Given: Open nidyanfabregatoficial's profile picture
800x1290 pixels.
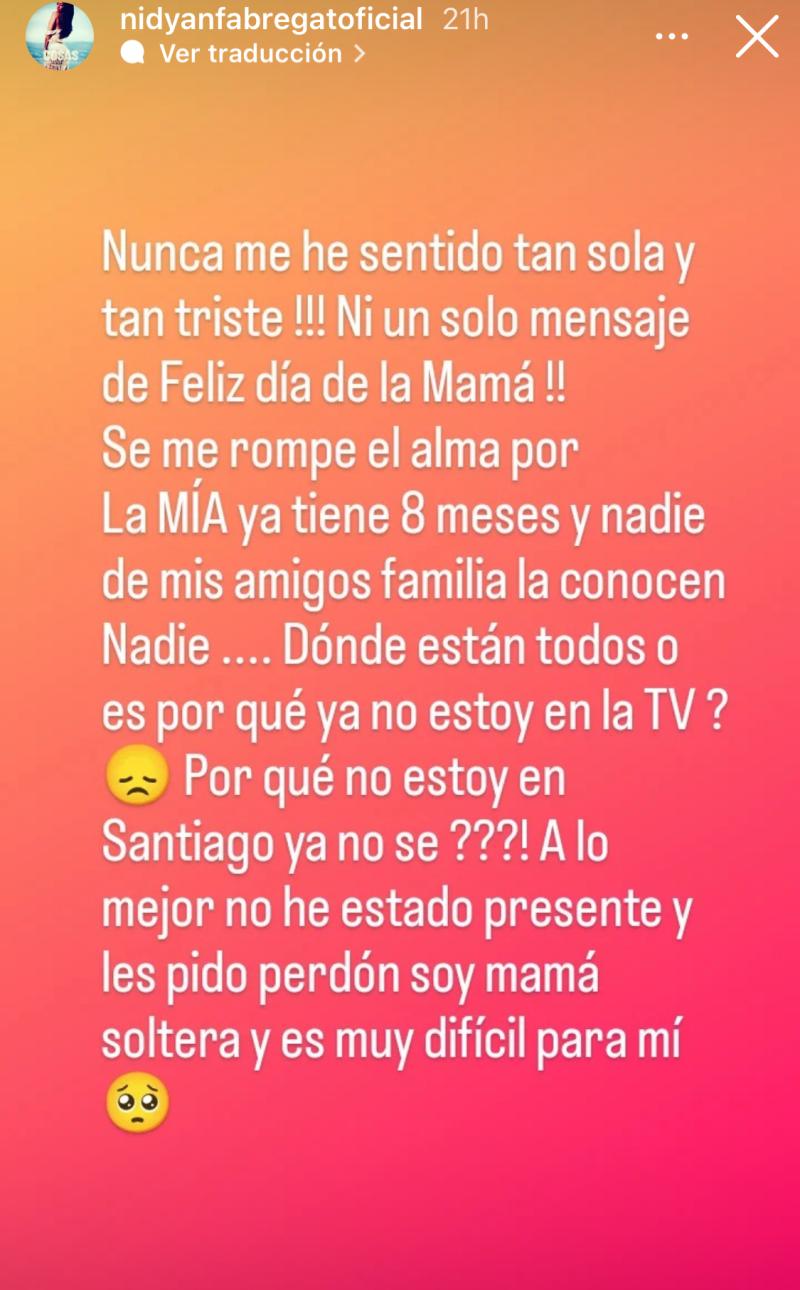Looking at the screenshot, I should click(59, 37).
